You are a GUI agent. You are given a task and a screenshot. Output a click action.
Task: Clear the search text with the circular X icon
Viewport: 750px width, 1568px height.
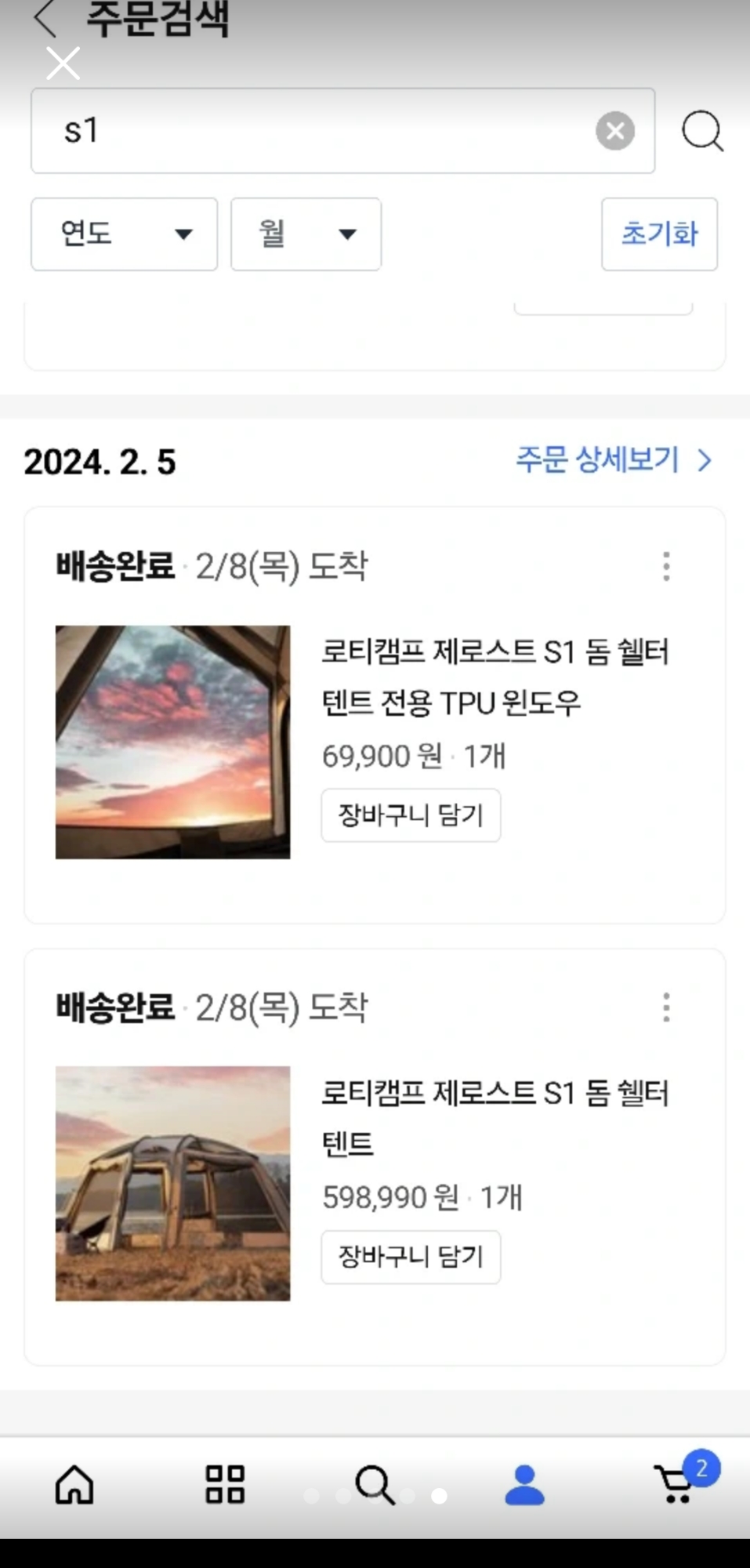point(615,130)
